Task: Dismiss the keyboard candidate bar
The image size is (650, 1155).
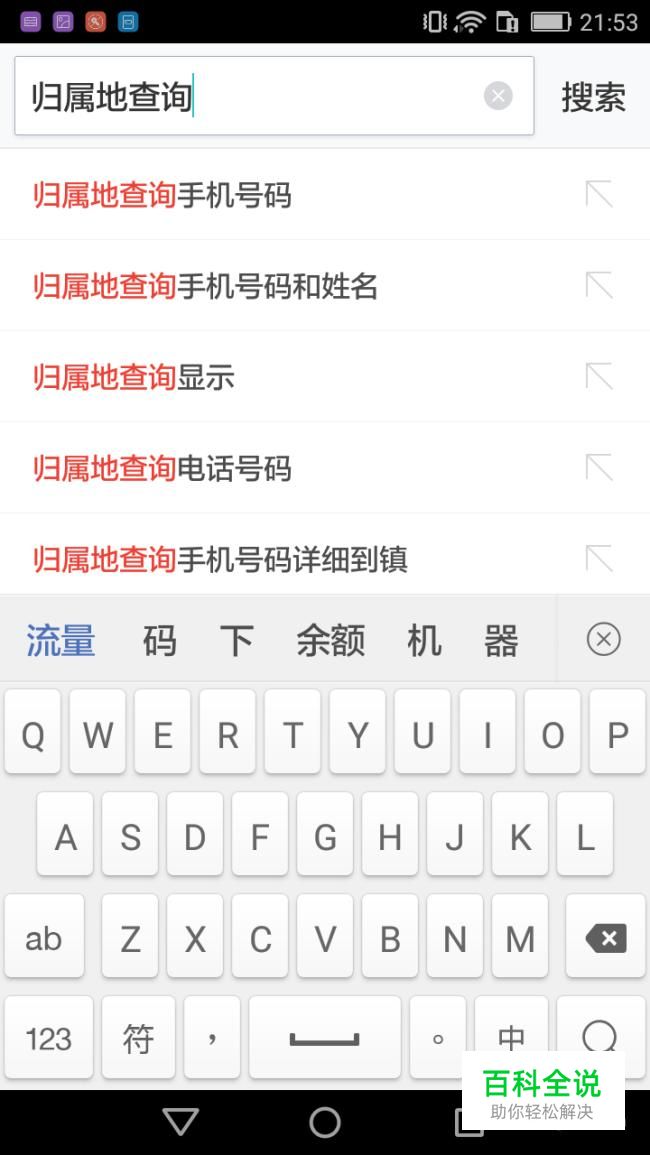Action: [603, 639]
